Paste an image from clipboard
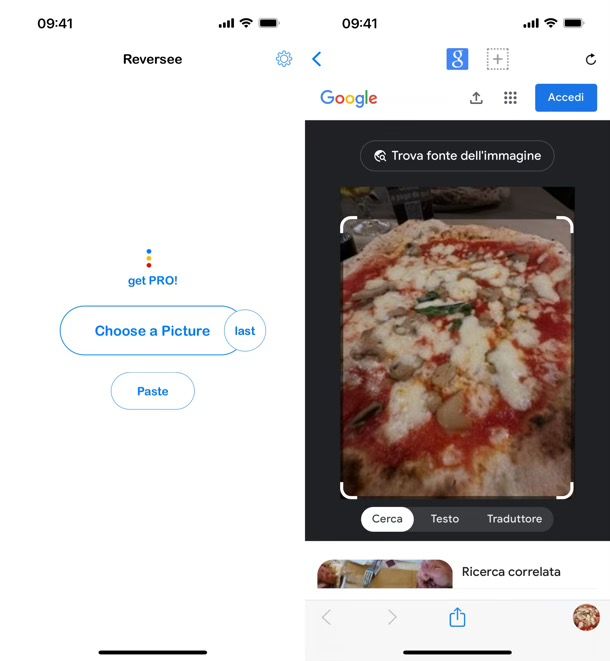 pyautogui.click(x=152, y=391)
